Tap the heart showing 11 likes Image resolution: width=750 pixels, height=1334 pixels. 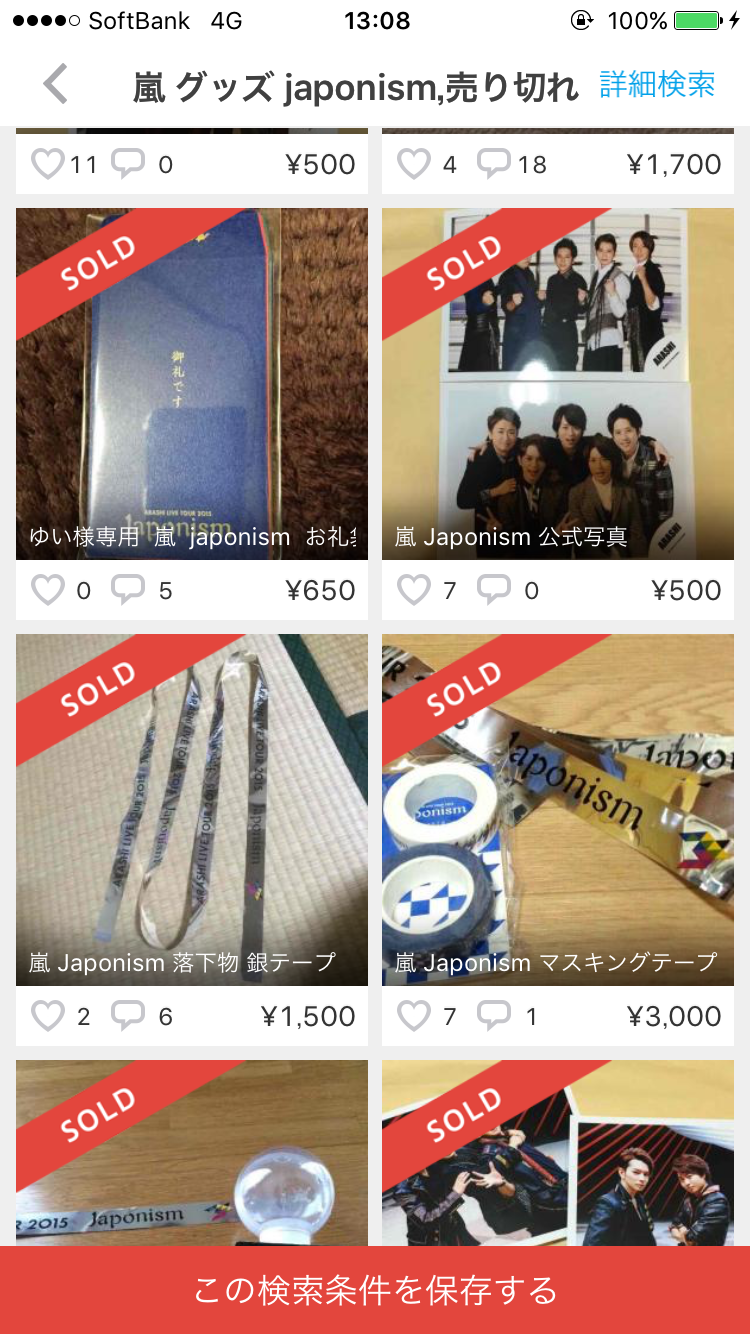tap(47, 164)
